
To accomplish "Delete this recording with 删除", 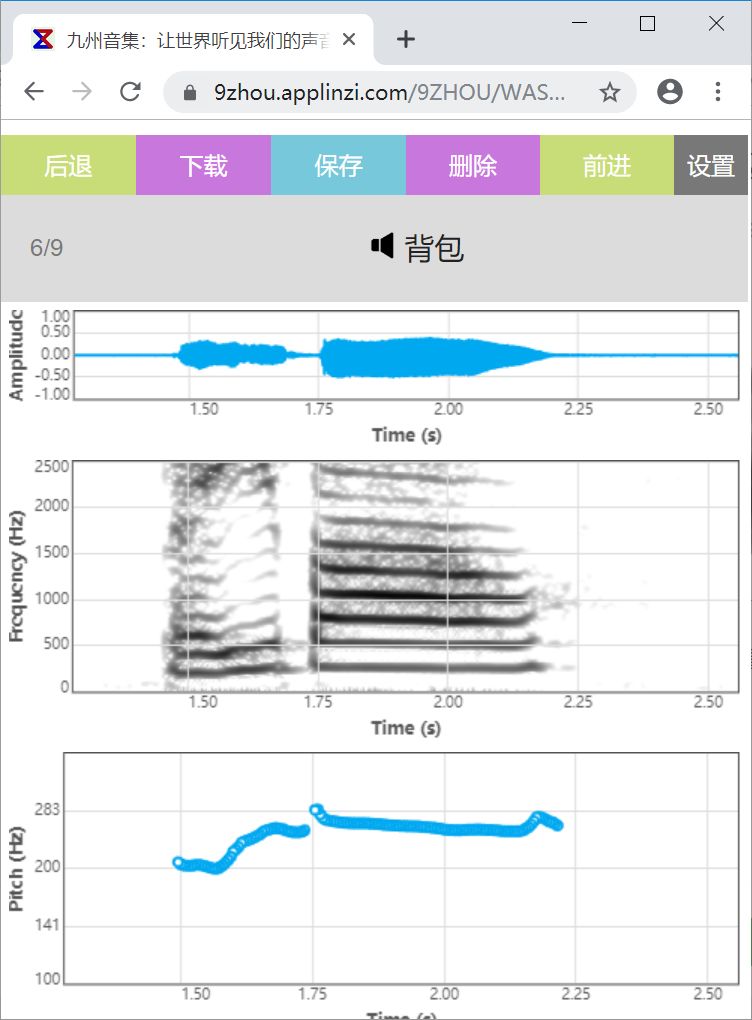I will tap(473, 166).
